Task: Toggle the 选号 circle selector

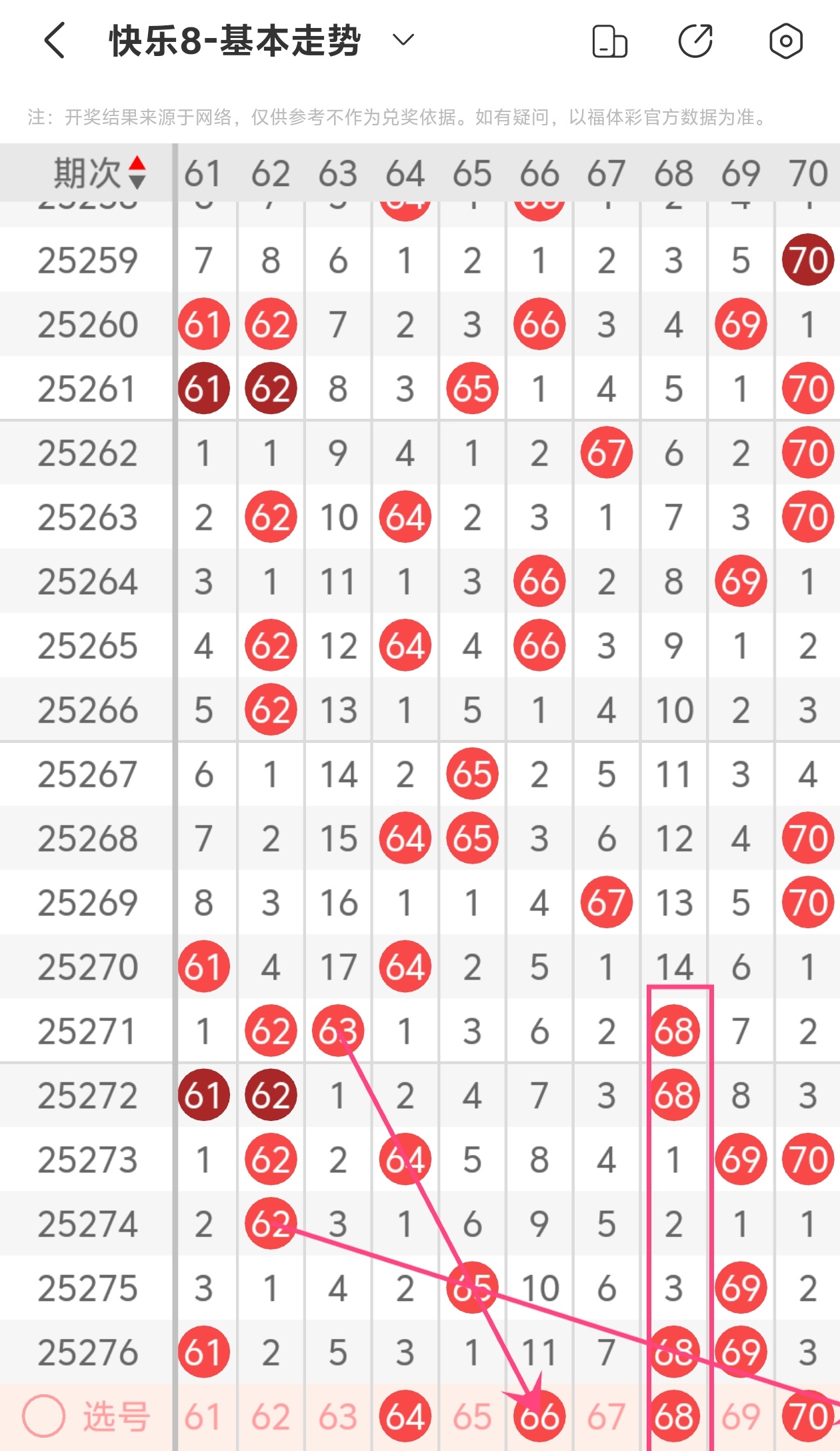Action: point(44,1416)
